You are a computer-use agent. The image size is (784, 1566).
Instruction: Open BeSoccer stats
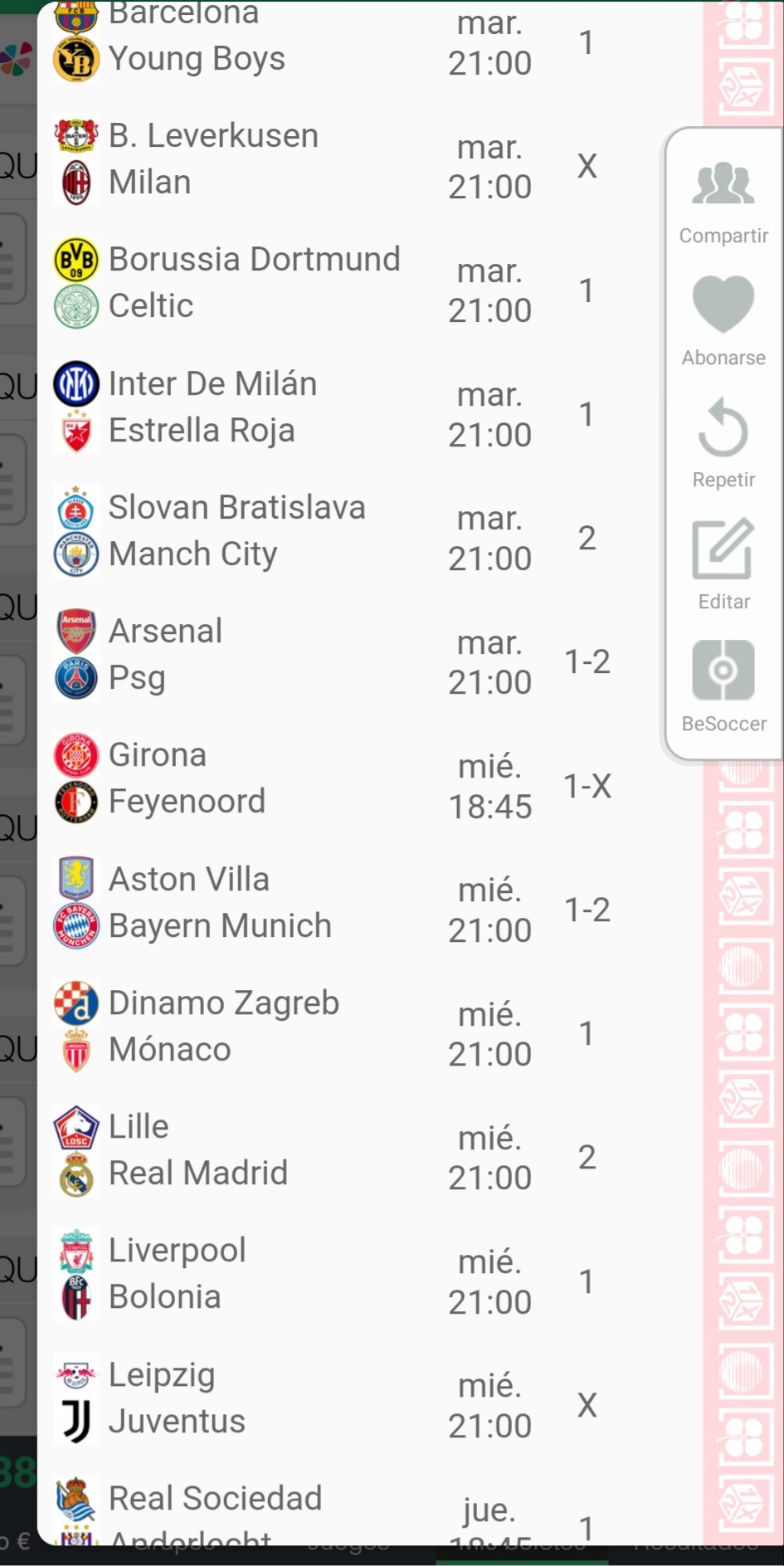(x=723, y=687)
